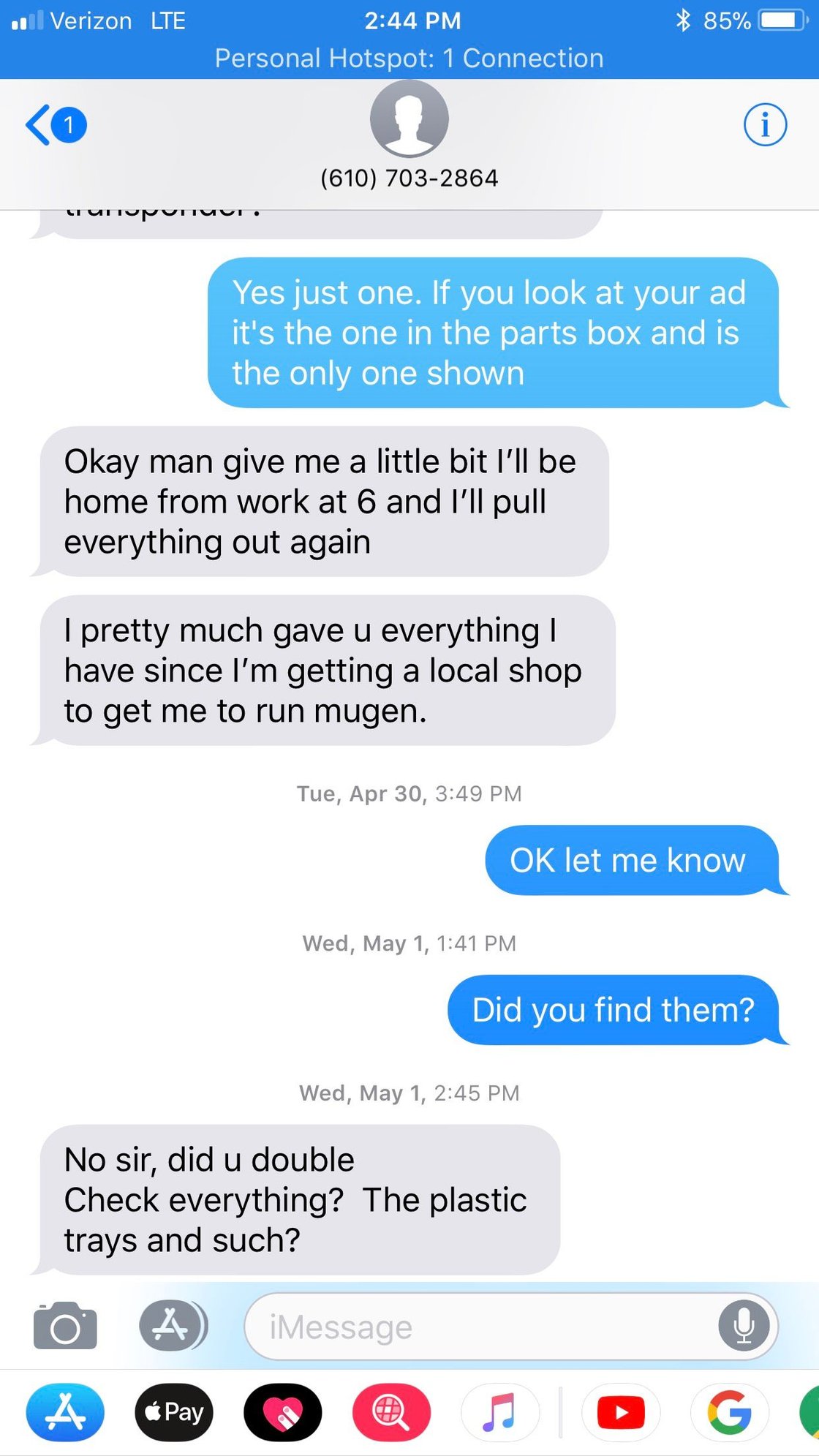Open the camera to attach a photo

point(65,1326)
